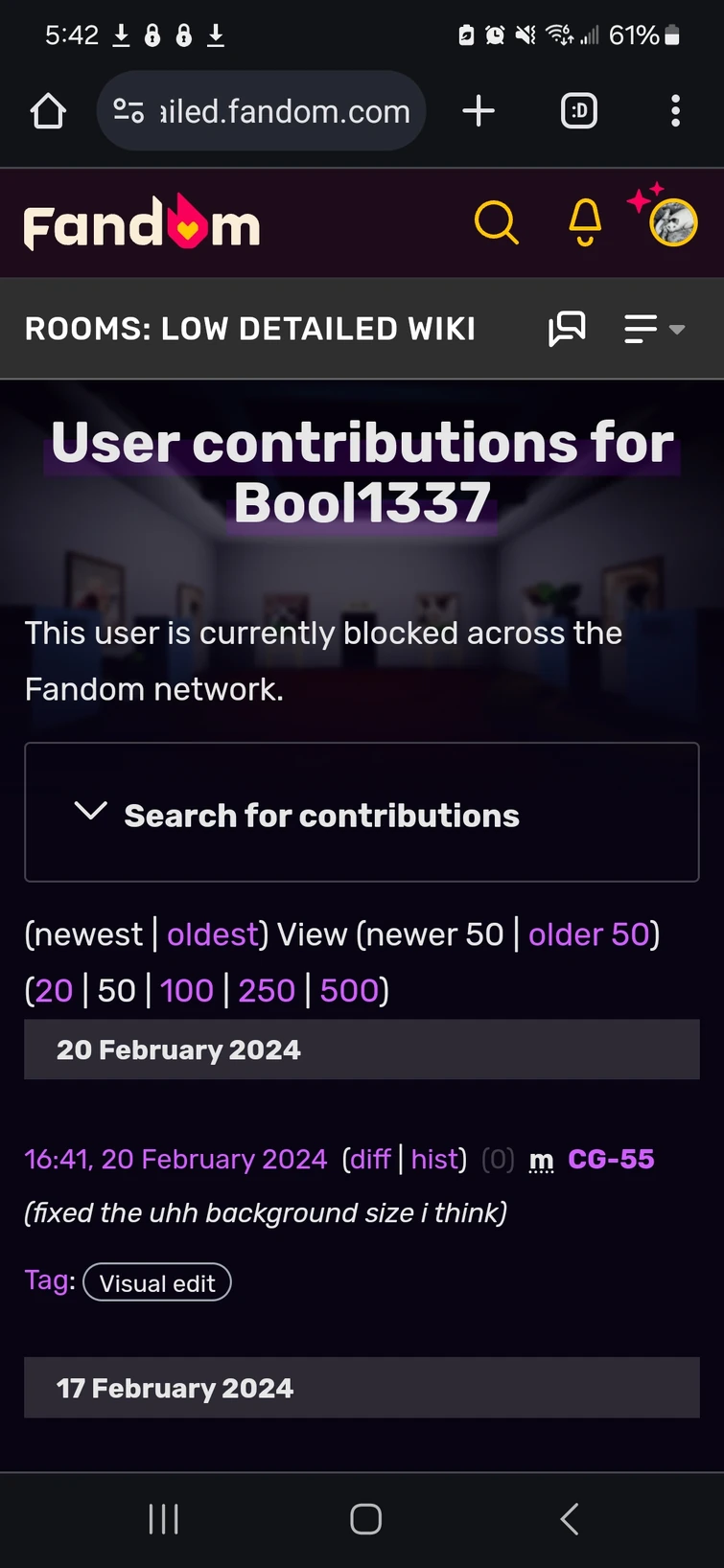This screenshot has height=1568, width=724.
Task: Open a new browser tab with plus icon
Action: pos(479,110)
